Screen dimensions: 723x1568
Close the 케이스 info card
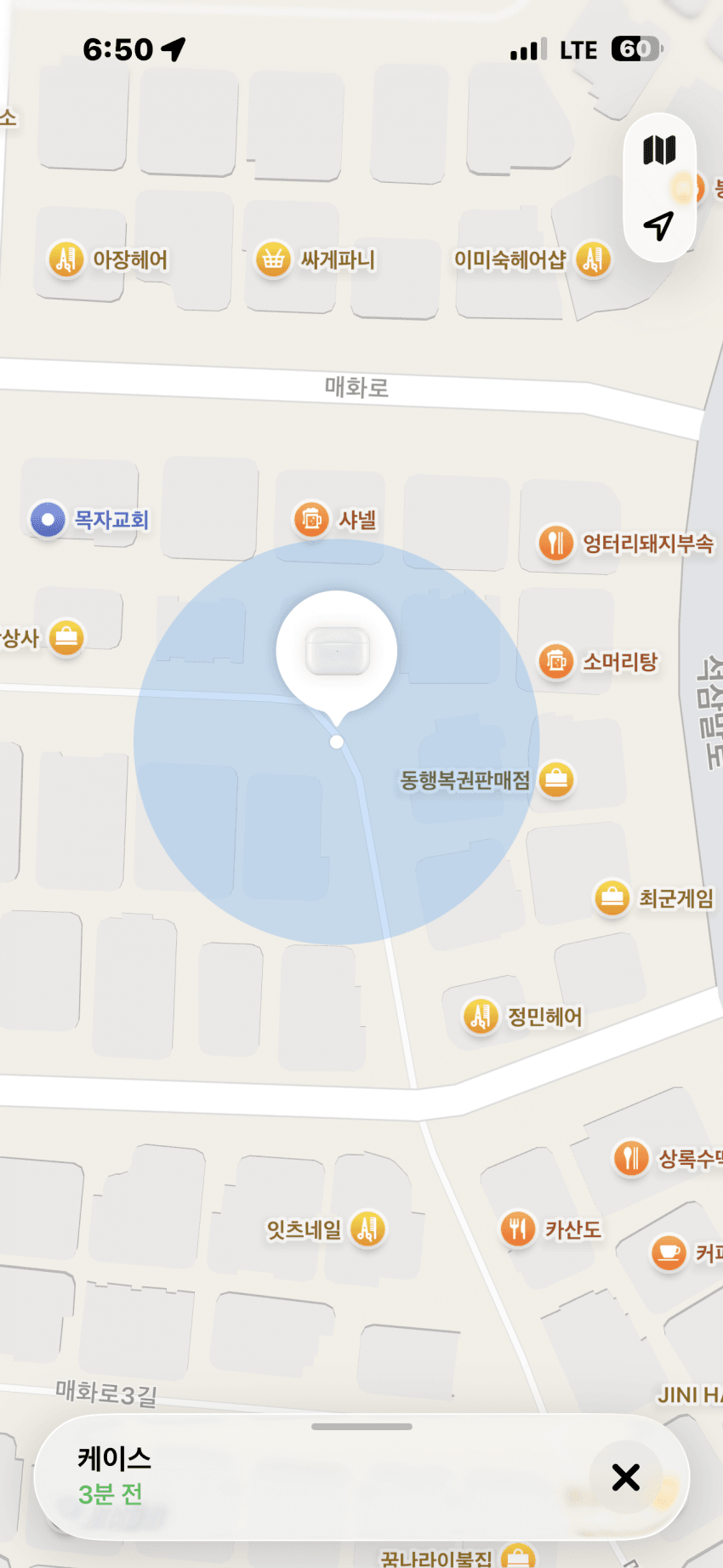click(626, 1478)
